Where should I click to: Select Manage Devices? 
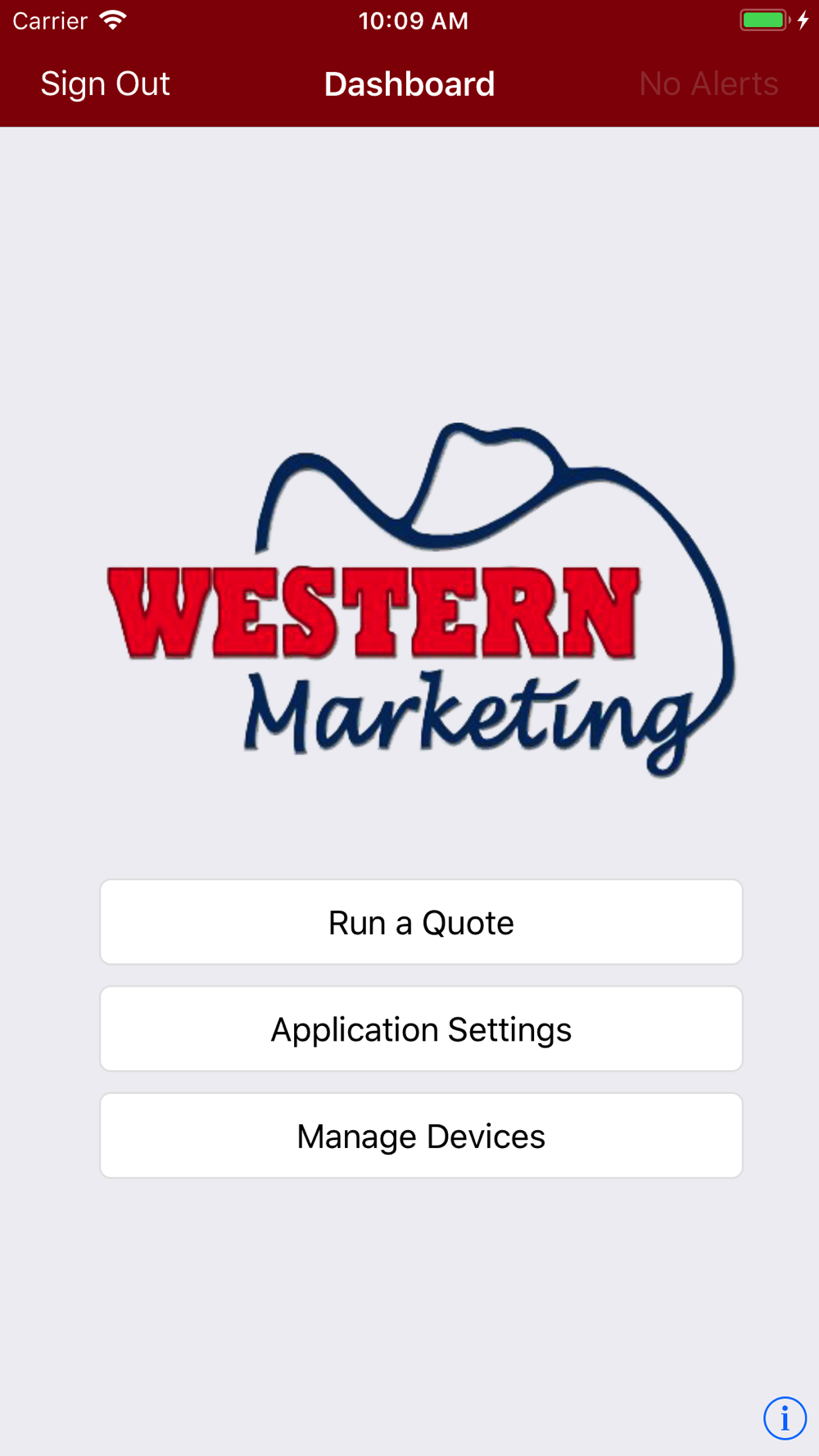(x=421, y=1136)
